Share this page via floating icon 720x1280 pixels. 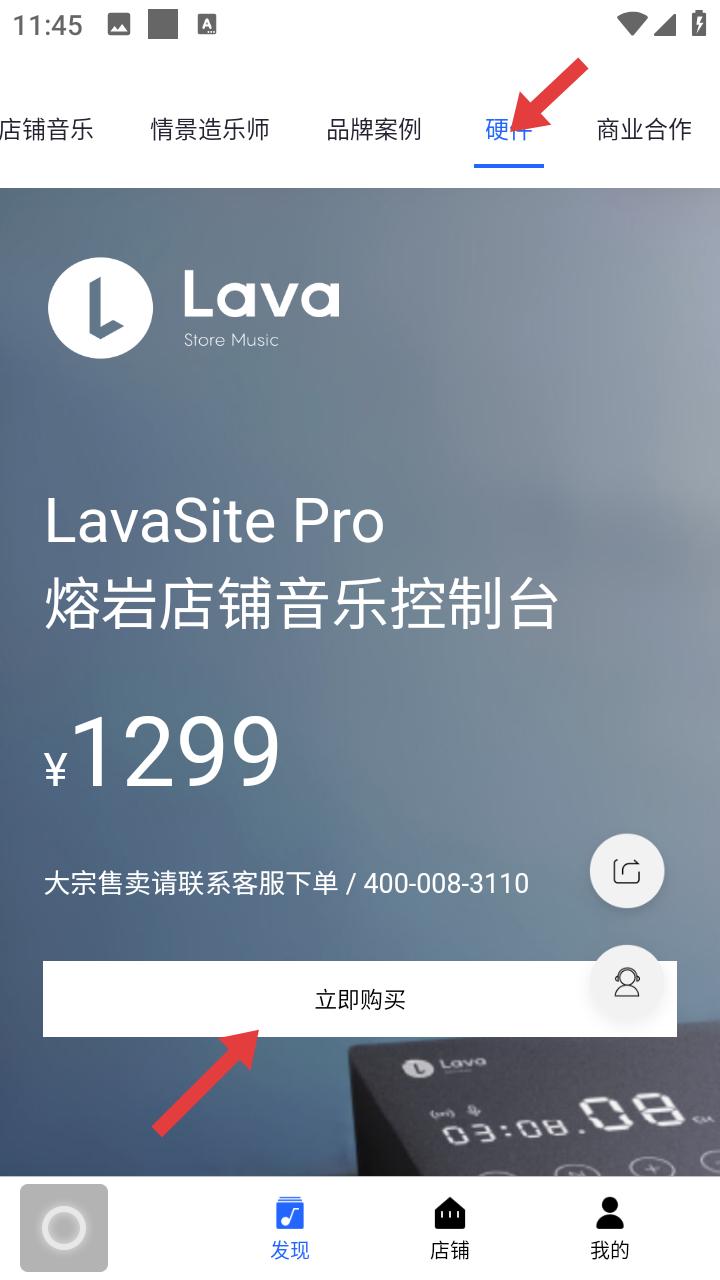(x=627, y=871)
